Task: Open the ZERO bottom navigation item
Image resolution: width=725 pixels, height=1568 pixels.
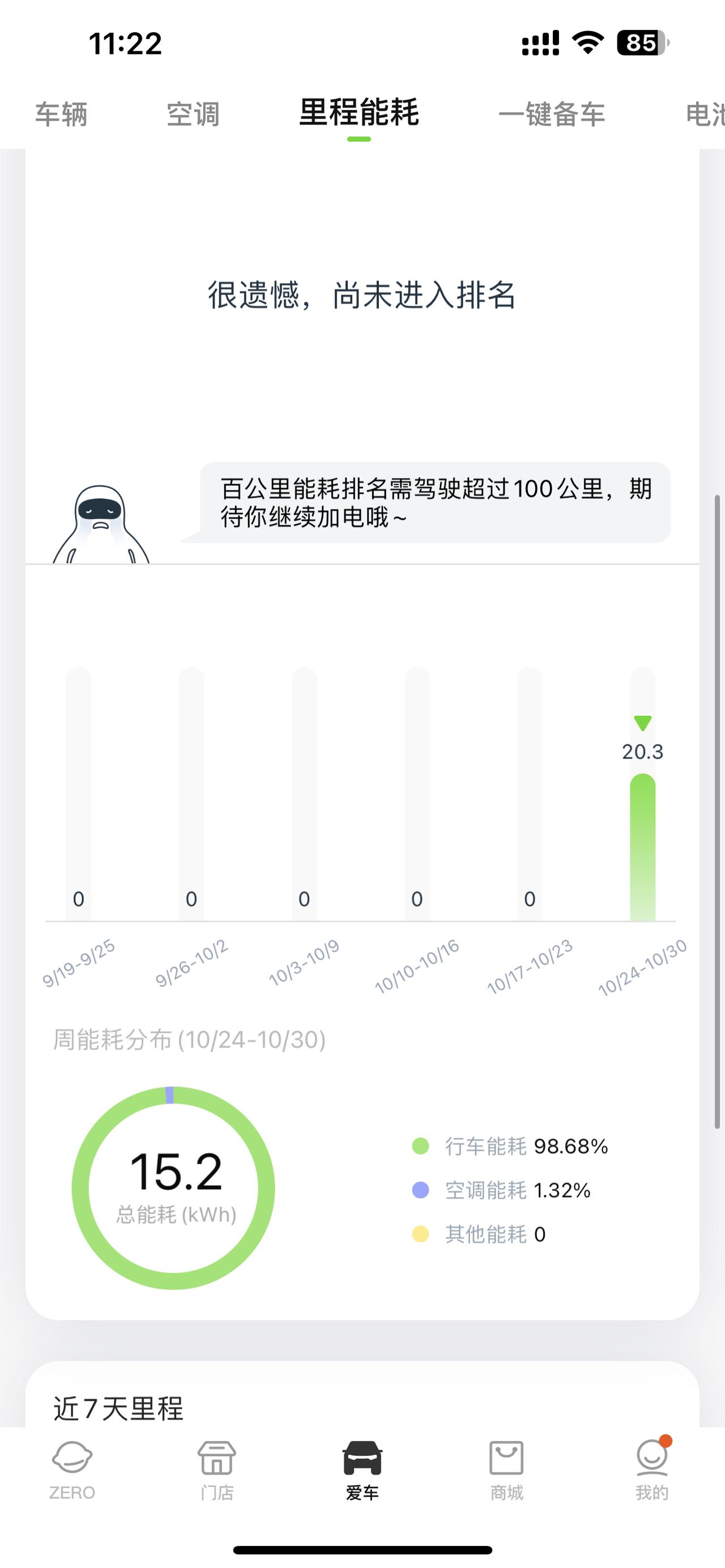Action: pos(72,1470)
